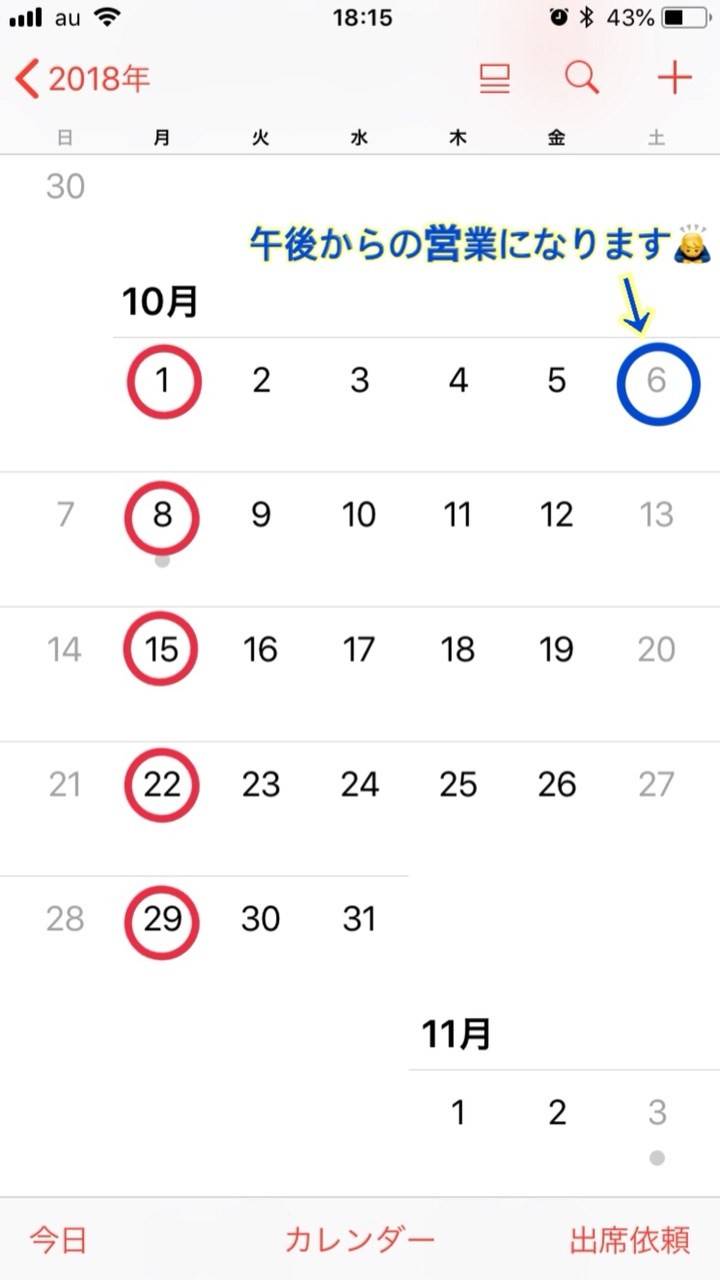Open the invitations inbox
Viewport: 720px width, 1280px height.
(630, 1240)
